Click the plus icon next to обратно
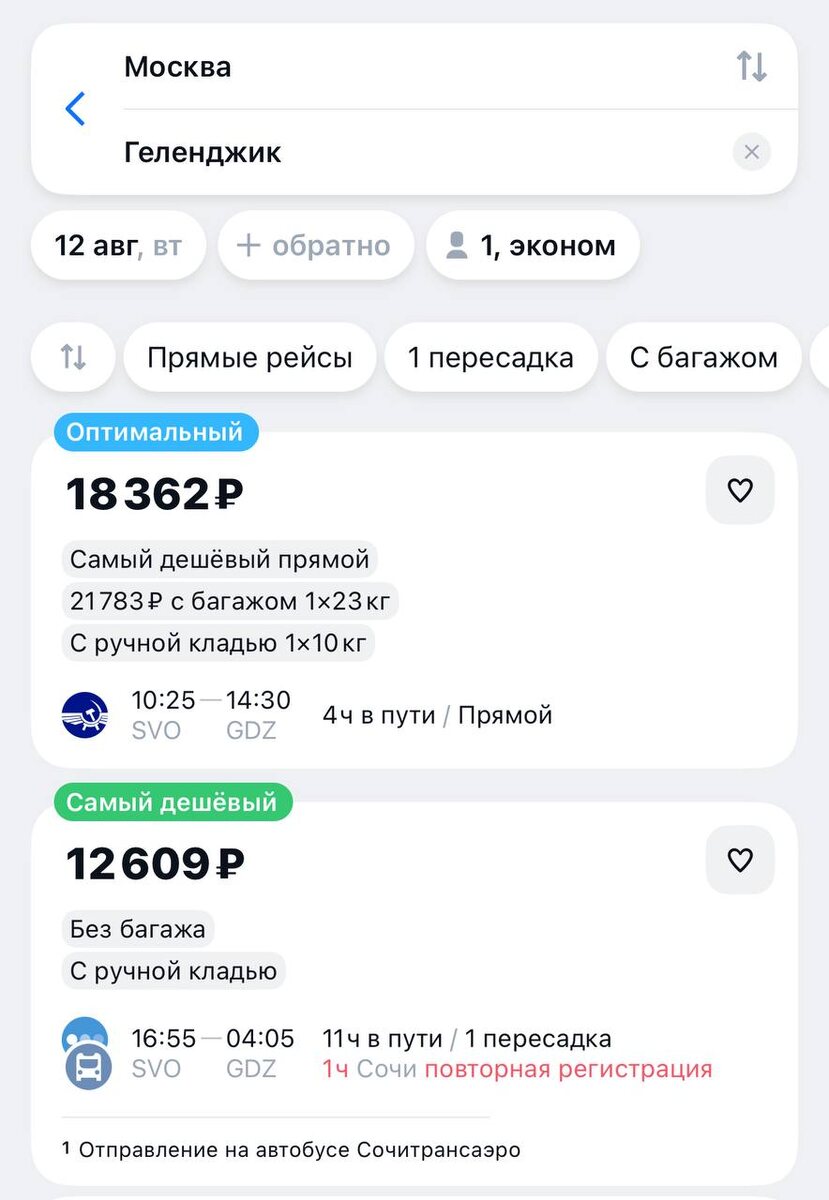The image size is (829, 1200). [x=249, y=244]
